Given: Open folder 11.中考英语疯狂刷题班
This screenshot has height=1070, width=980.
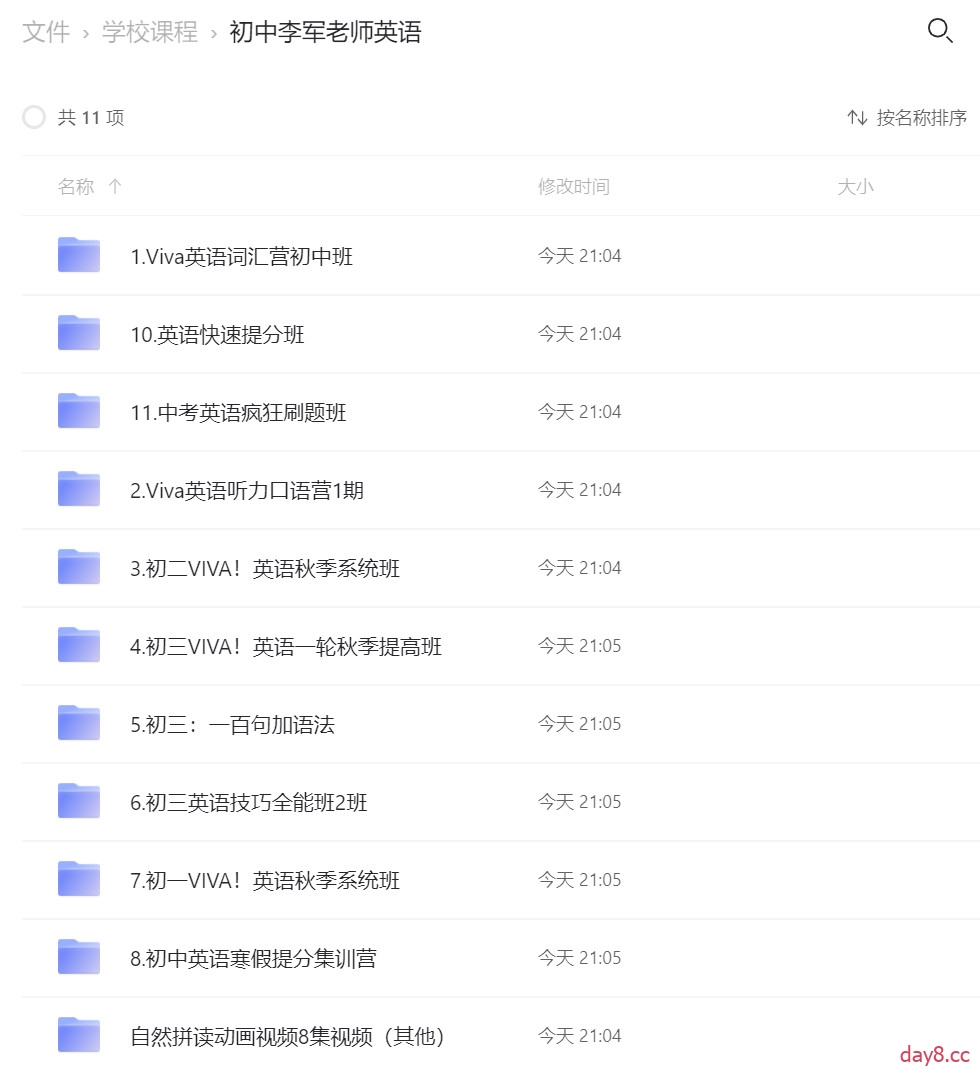Looking at the screenshot, I should (238, 413).
